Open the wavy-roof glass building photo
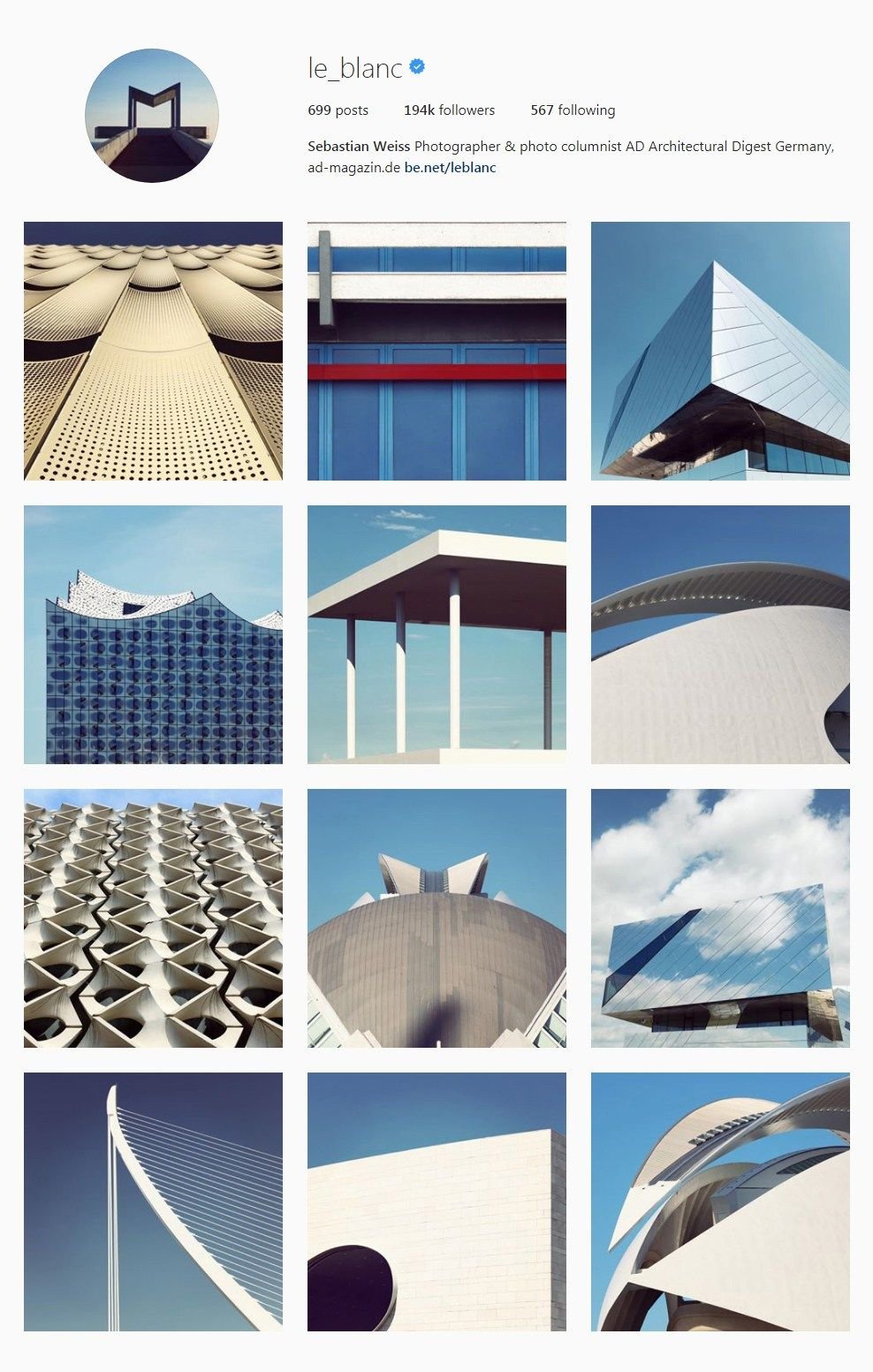Screen dimensions: 873x1372 click(x=153, y=634)
